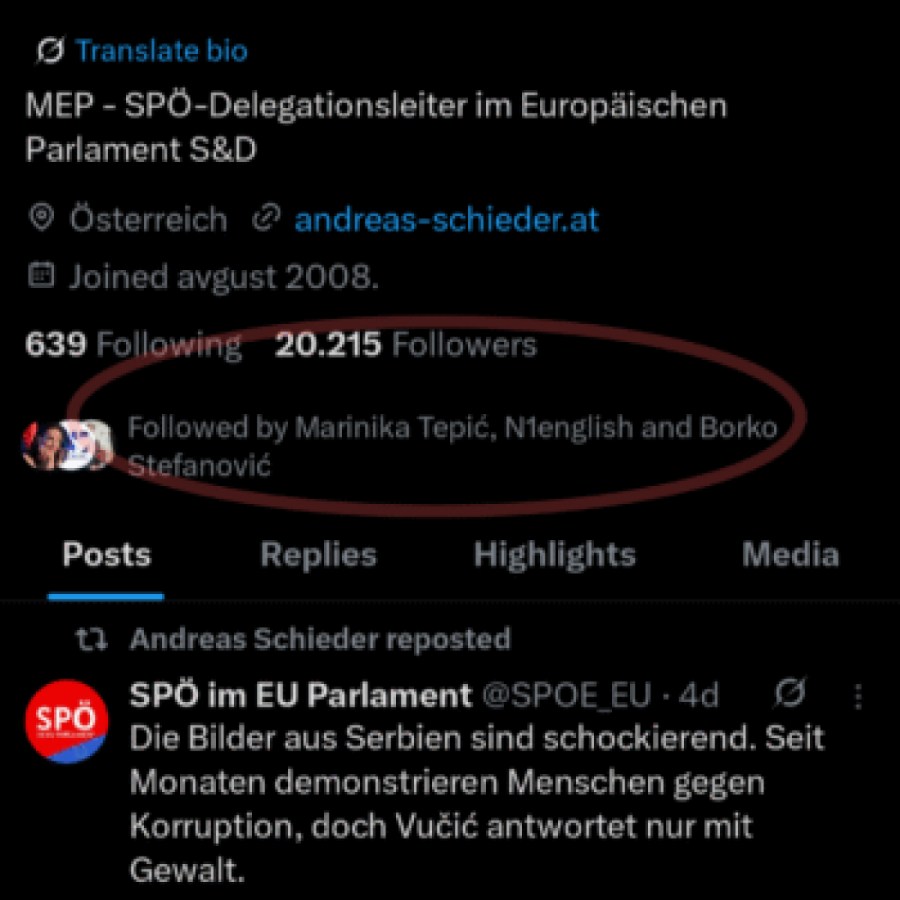The height and width of the screenshot is (900, 900).
Task: Open the SPÖ im EU Parlament avatar
Action: click(x=66, y=720)
